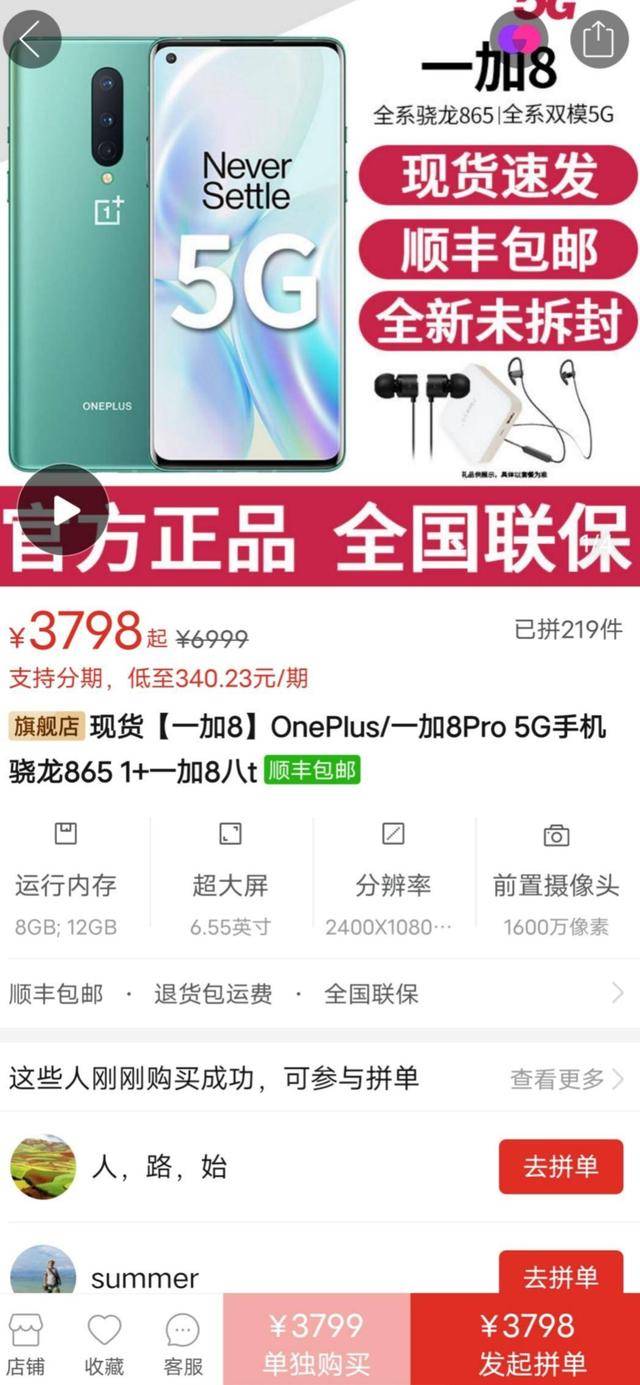Expand the 顺丰包邮 service guarantees row
The image size is (640, 1385).
tap(320, 994)
